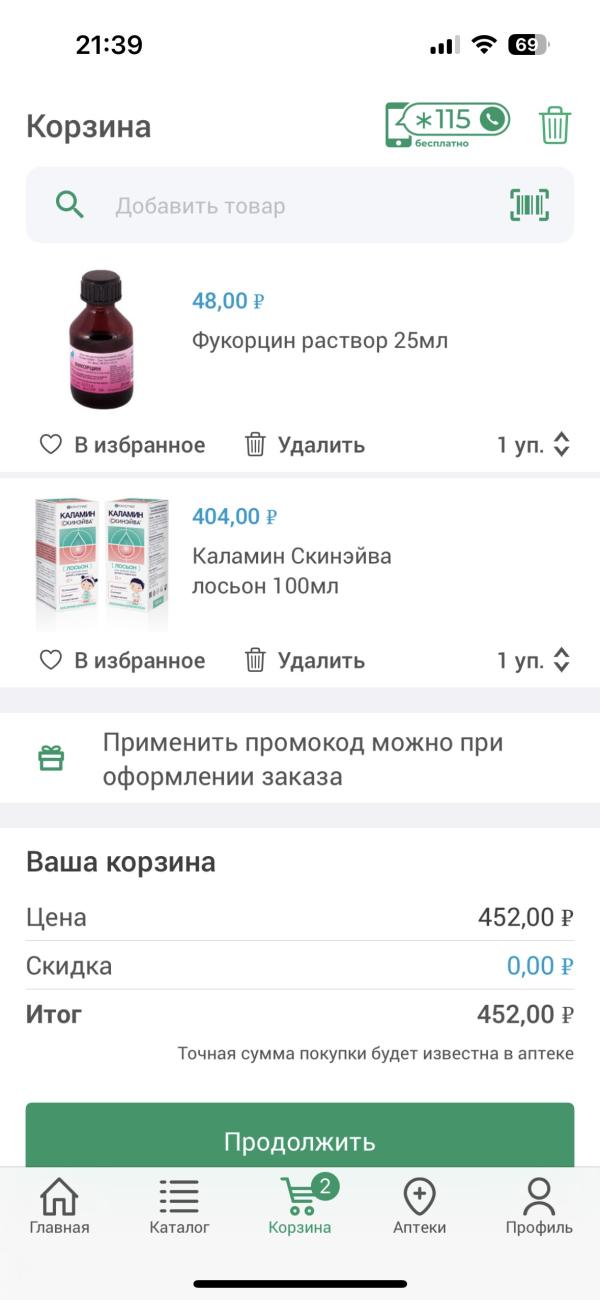Tap the Добавить товар search field

coord(290,206)
